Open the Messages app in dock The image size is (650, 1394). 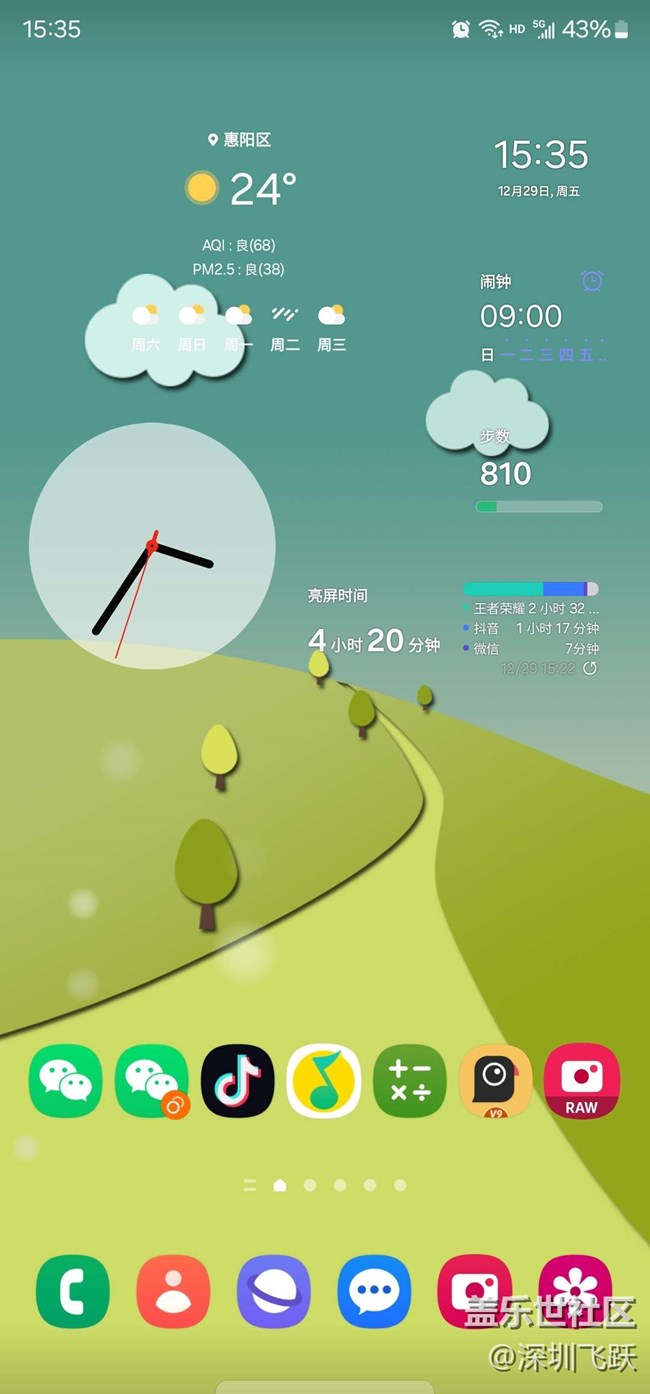(374, 1291)
